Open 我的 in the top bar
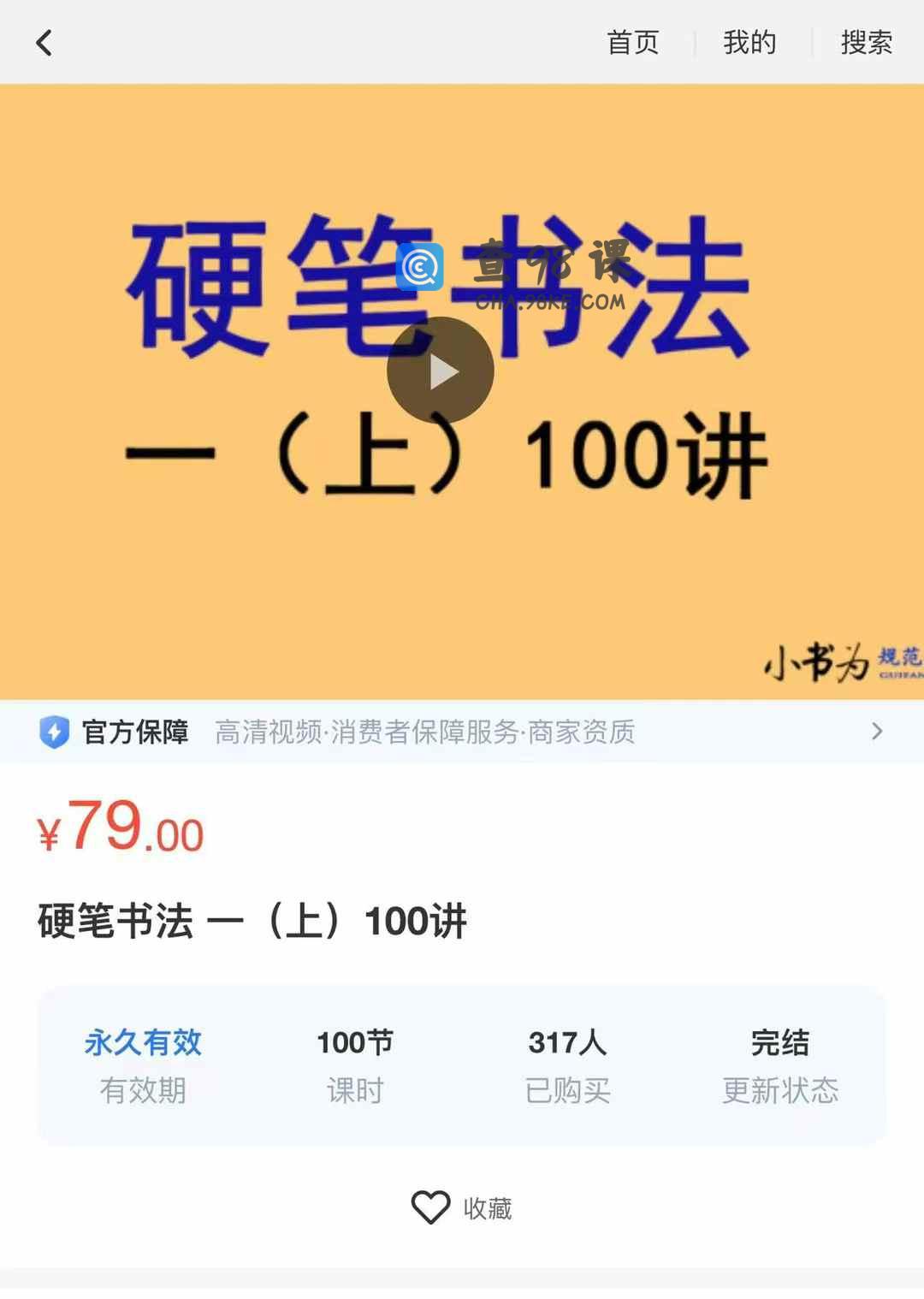Screen dimensions: 924x1299 pyautogui.click(x=749, y=43)
